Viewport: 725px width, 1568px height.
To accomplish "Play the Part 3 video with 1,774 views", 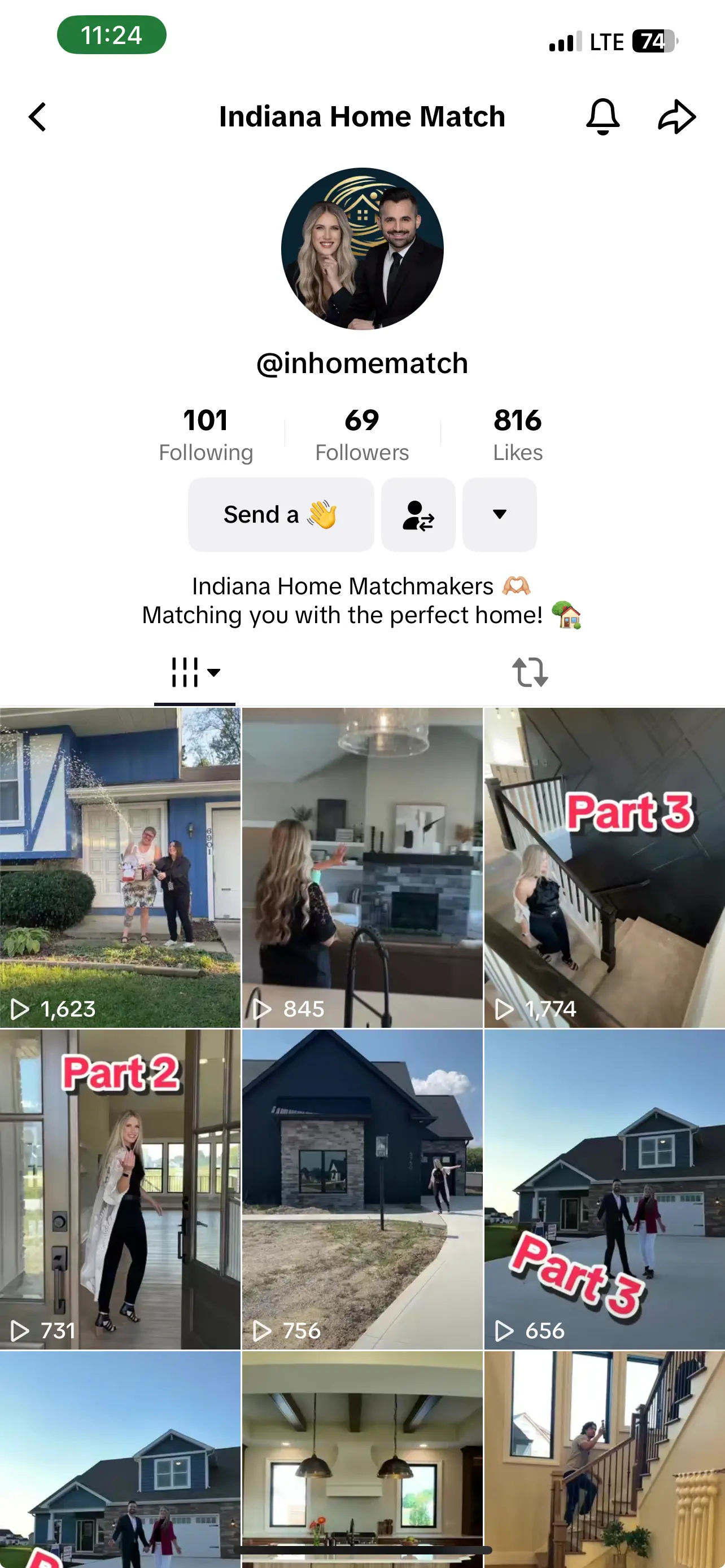I will (605, 868).
